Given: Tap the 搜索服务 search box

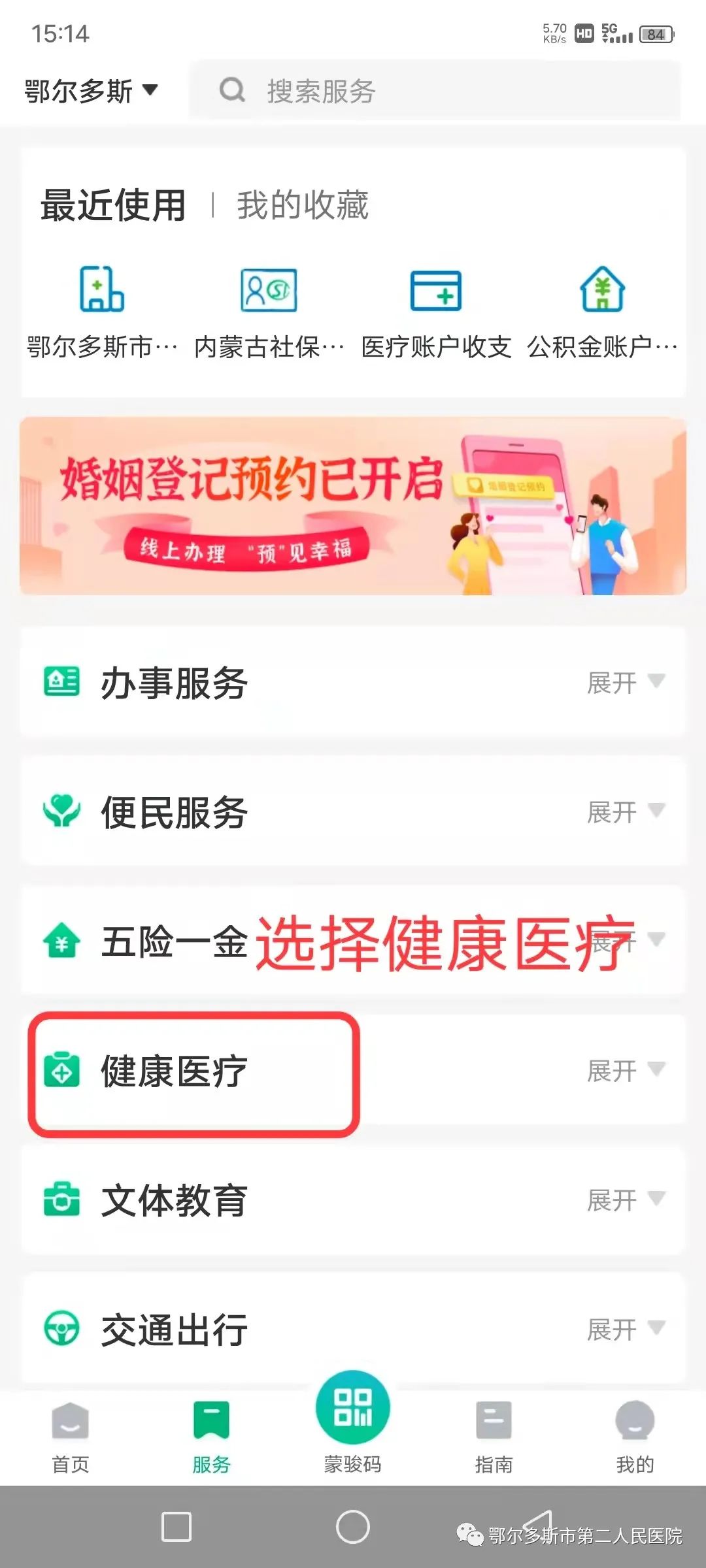Looking at the screenshot, I should pos(435,91).
